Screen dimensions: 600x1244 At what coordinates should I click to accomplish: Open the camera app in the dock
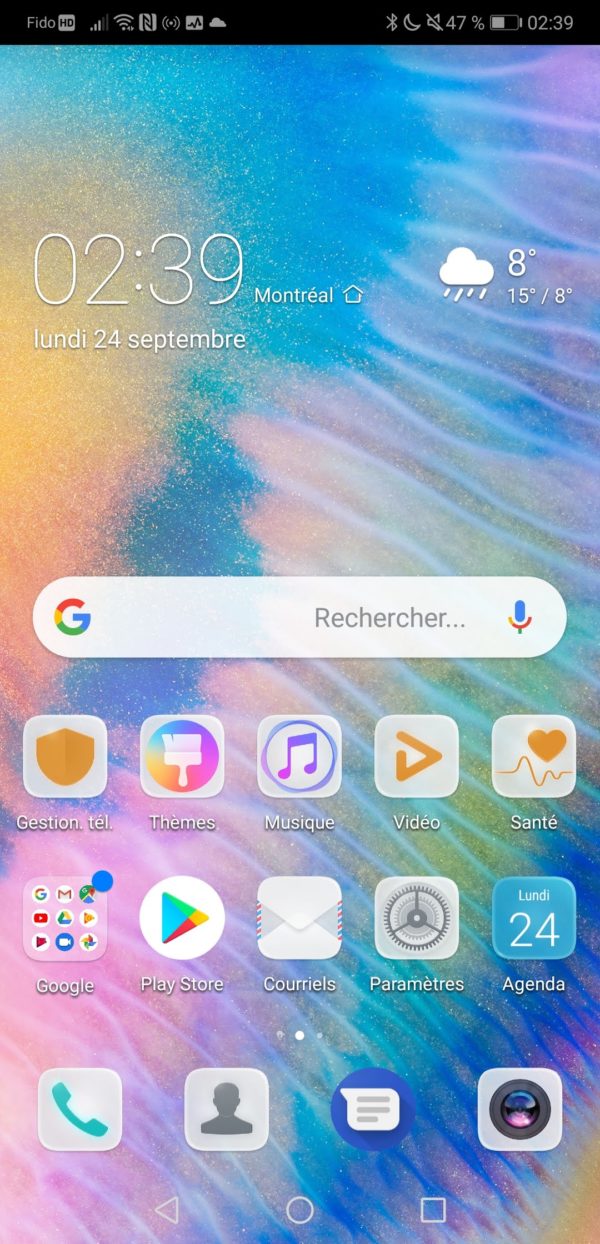pos(519,1109)
